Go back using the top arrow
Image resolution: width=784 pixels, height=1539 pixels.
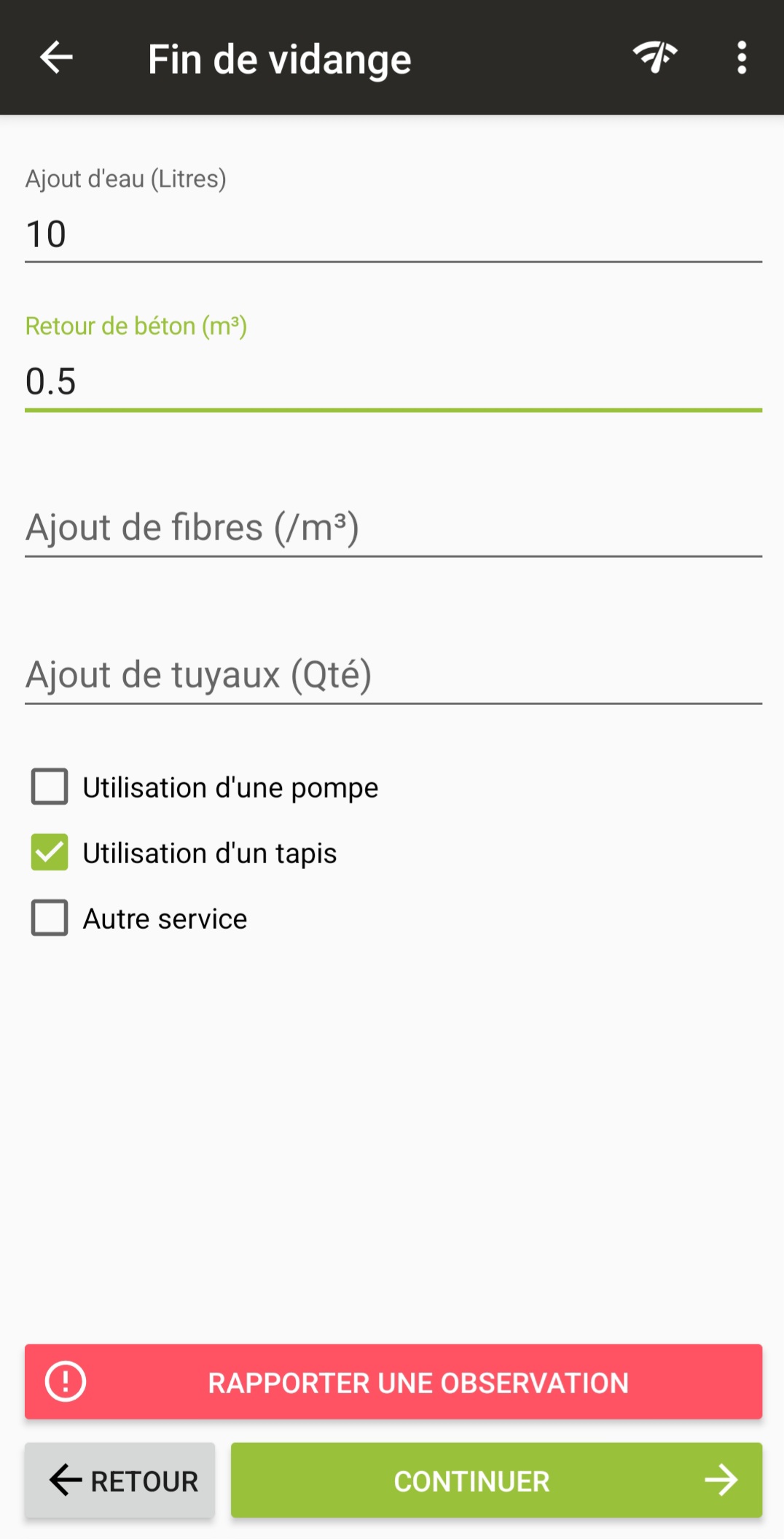coord(56,58)
